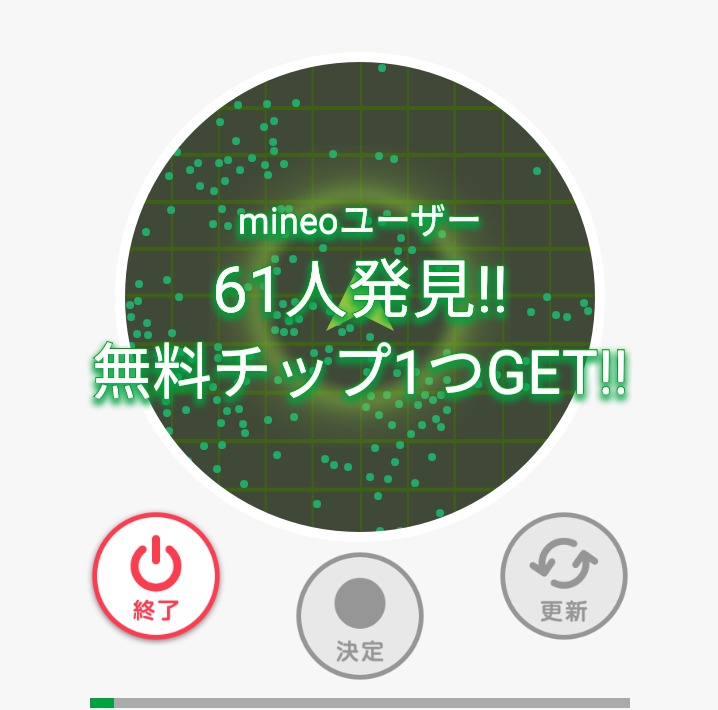The height and width of the screenshot is (710, 718).
Task: Tap the red 終了 power button
Action: click(156, 577)
